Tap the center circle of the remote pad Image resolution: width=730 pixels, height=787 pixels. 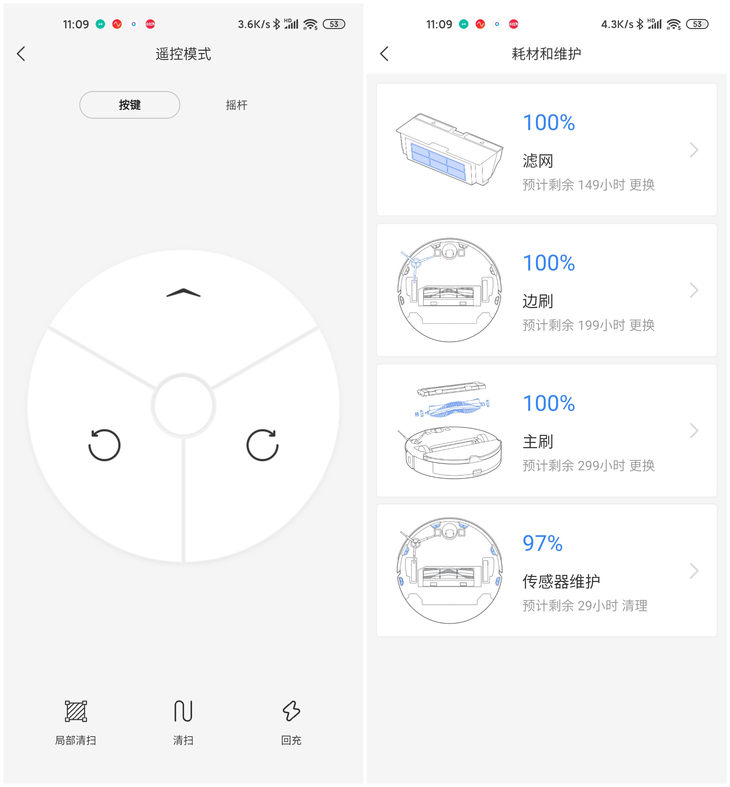click(x=183, y=405)
